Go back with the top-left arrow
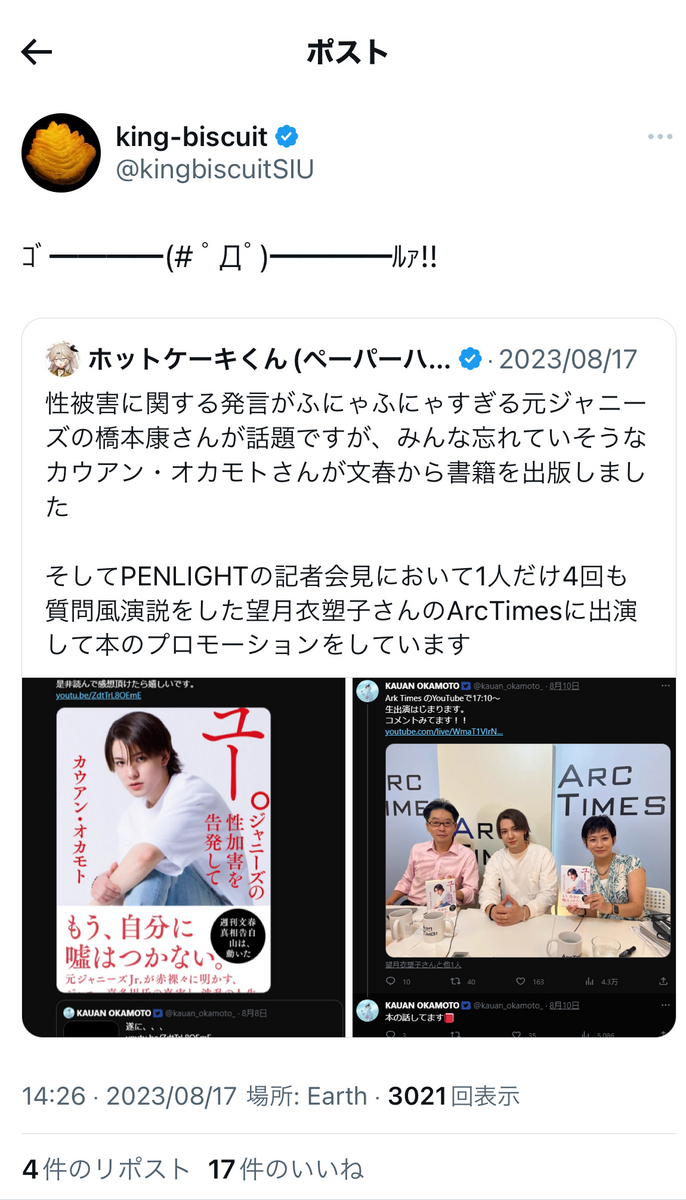This screenshot has height=1200, width=686. (36, 52)
